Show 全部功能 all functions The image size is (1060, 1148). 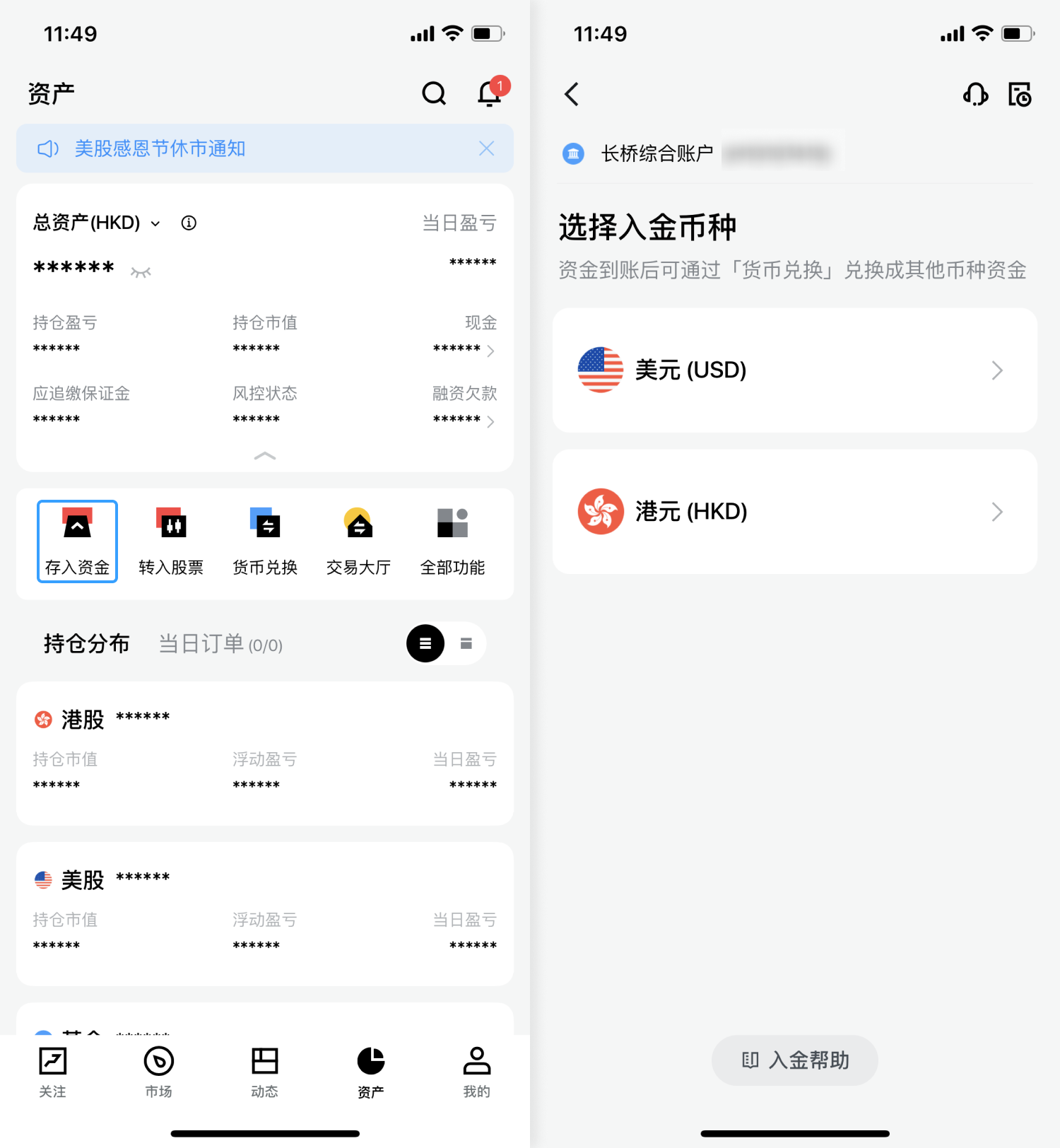pos(452,541)
